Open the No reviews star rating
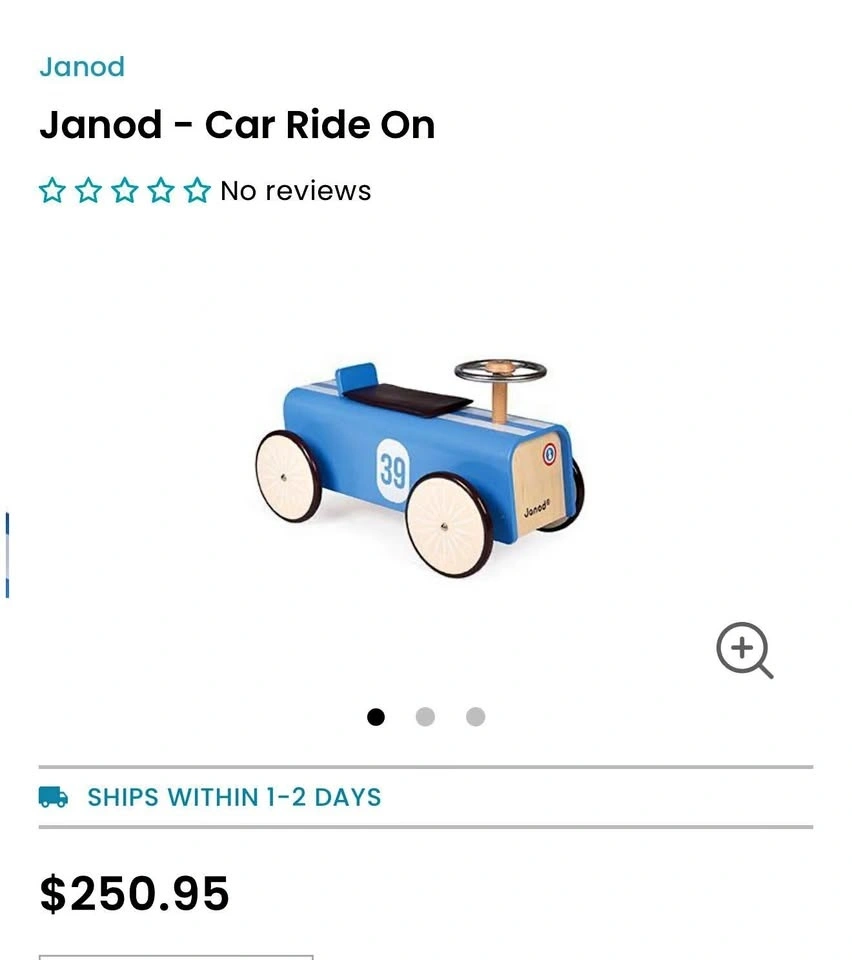 coord(205,190)
